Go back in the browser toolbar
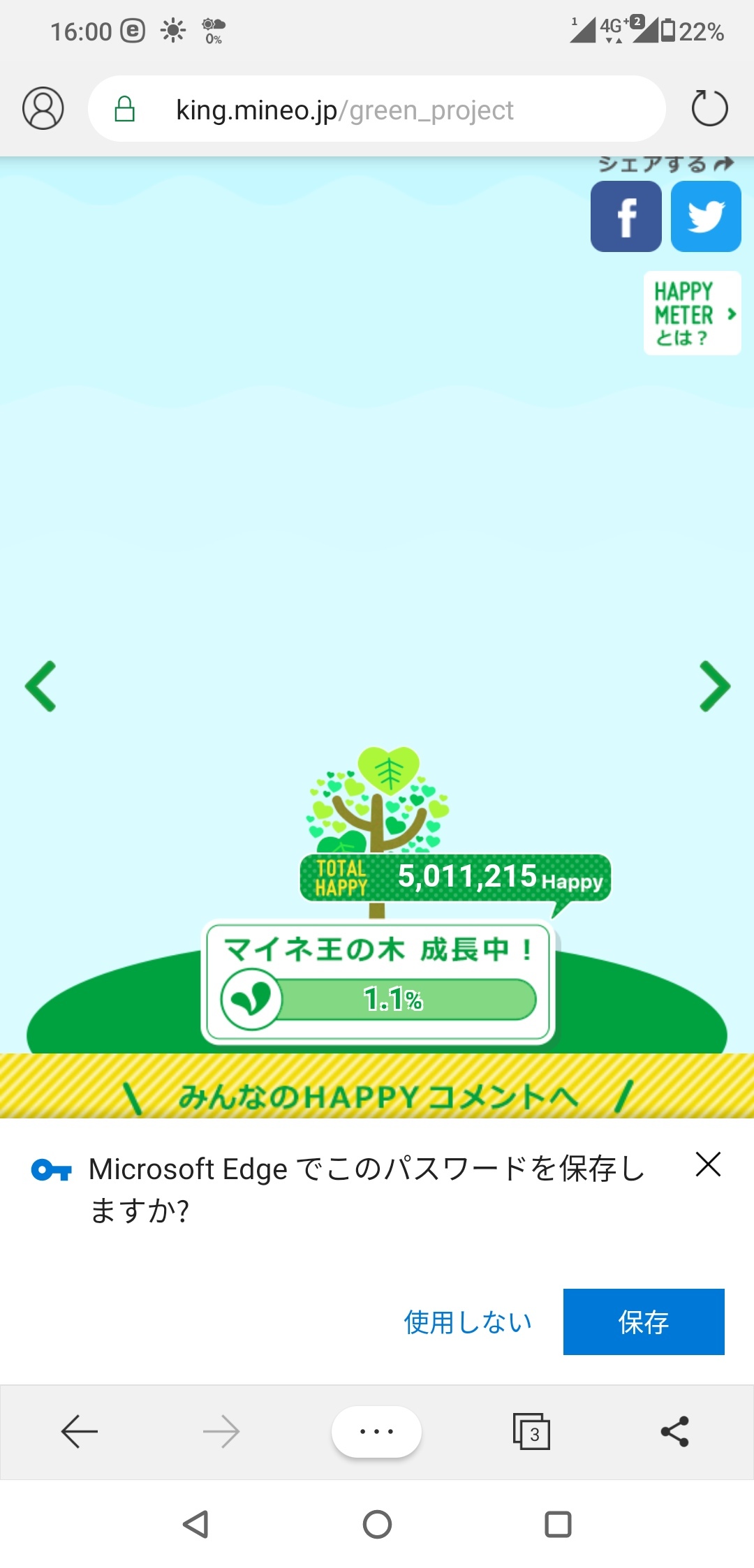Image resolution: width=754 pixels, height=1568 pixels. (x=80, y=1432)
